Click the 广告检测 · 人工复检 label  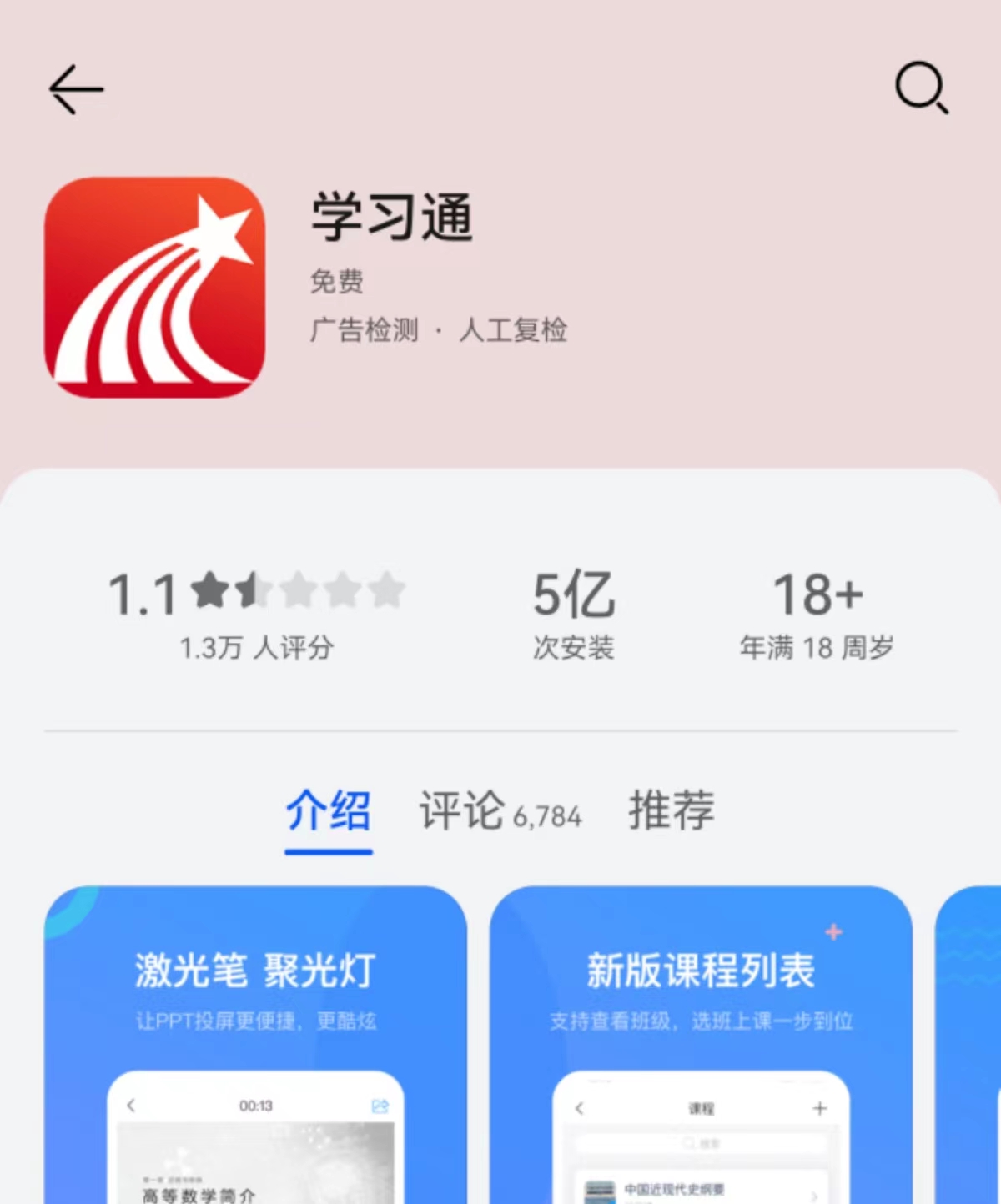point(437,331)
